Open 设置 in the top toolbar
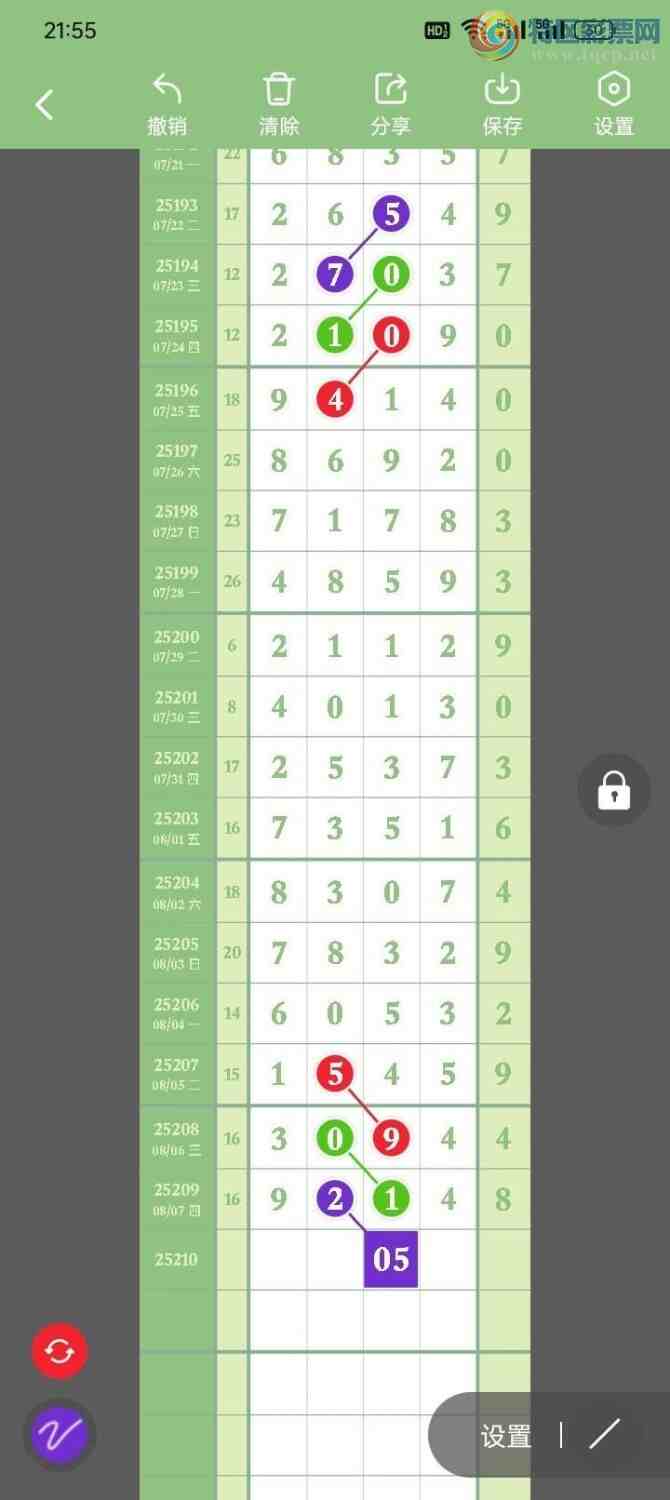The height and width of the screenshot is (1500, 670). pyautogui.click(x=614, y=104)
